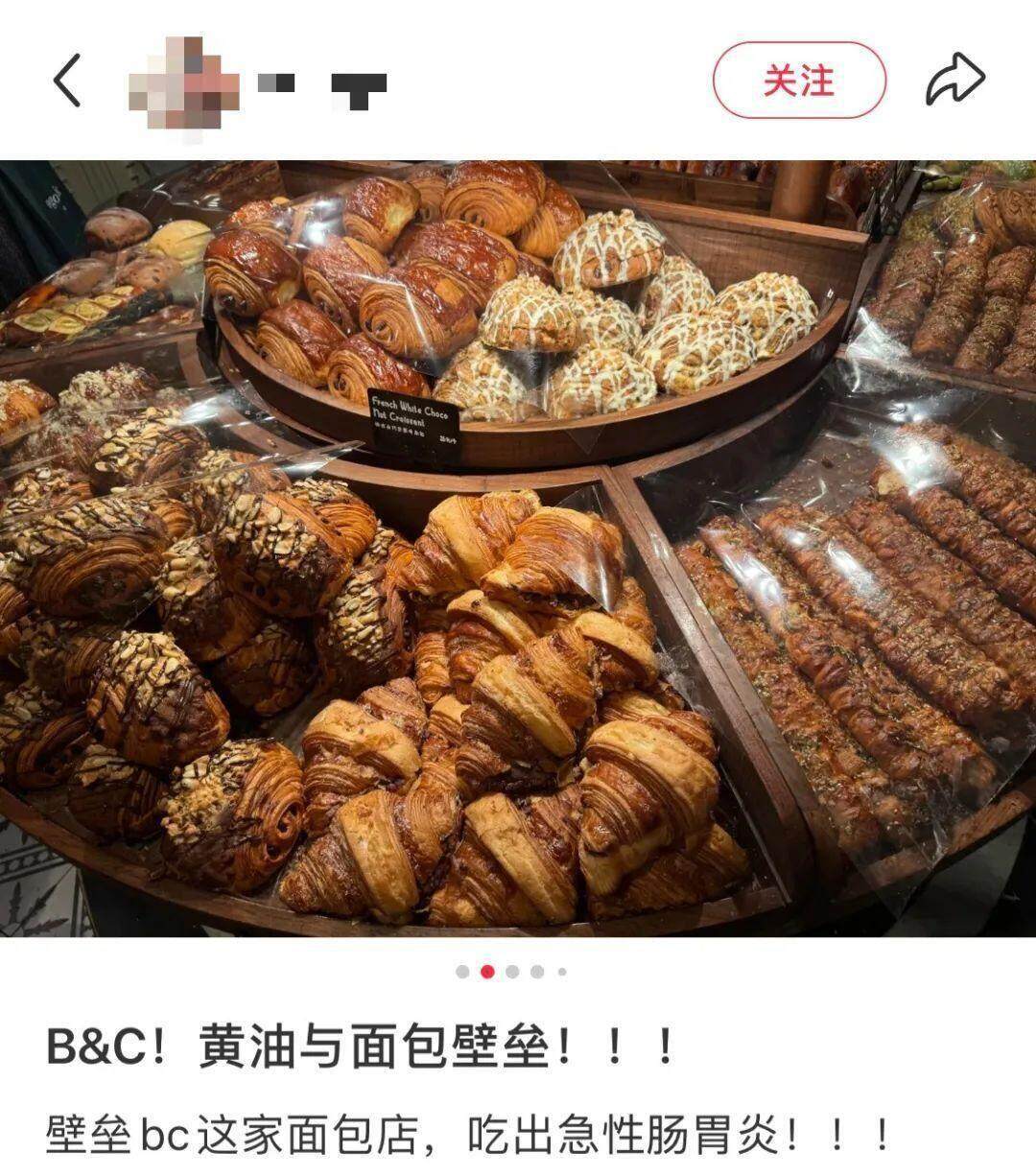Share this post via arrow icon
1036x1176 pixels.
pyautogui.click(x=954, y=80)
